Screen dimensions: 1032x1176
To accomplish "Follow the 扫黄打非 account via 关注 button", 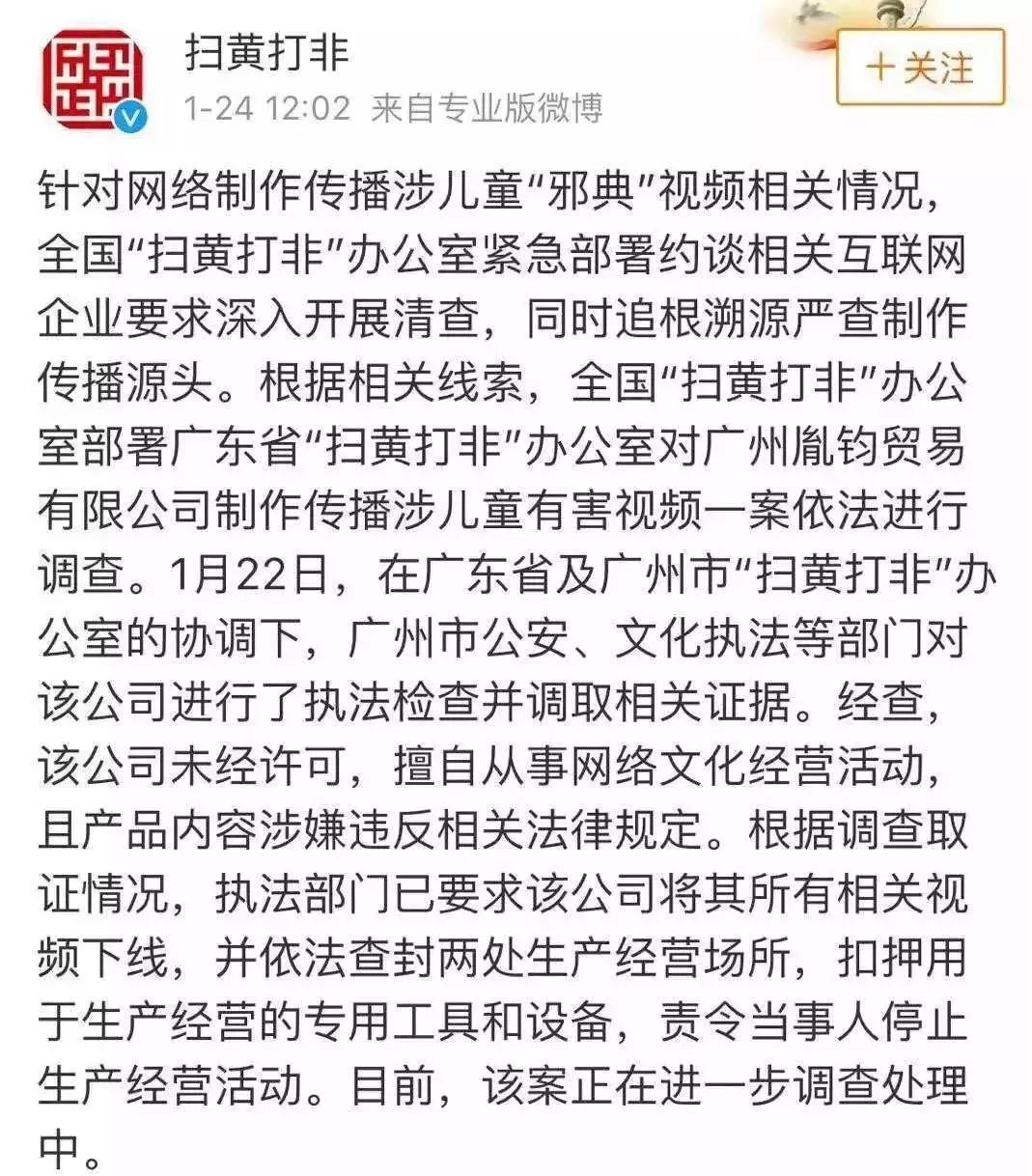I will coord(920,68).
